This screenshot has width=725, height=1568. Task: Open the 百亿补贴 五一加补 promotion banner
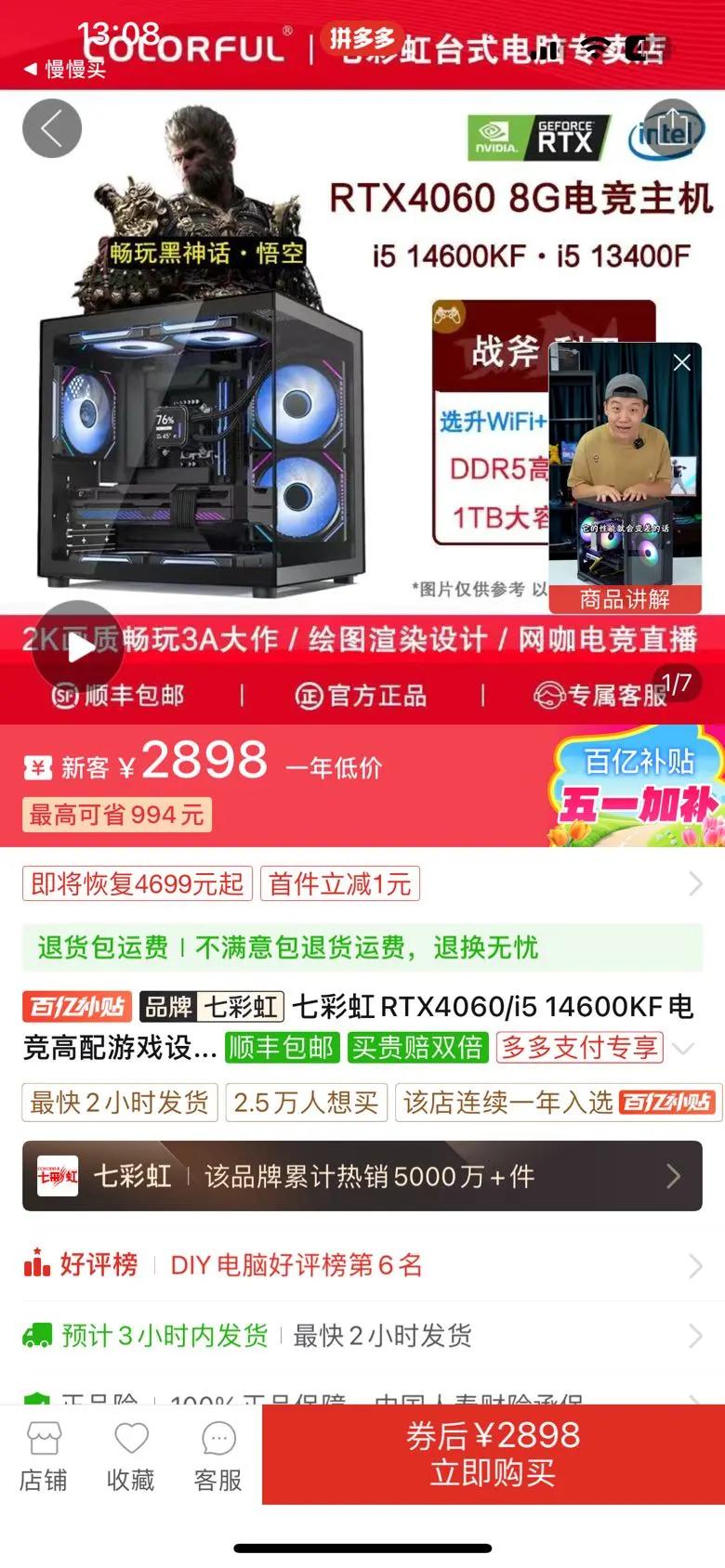pyautogui.click(x=639, y=786)
